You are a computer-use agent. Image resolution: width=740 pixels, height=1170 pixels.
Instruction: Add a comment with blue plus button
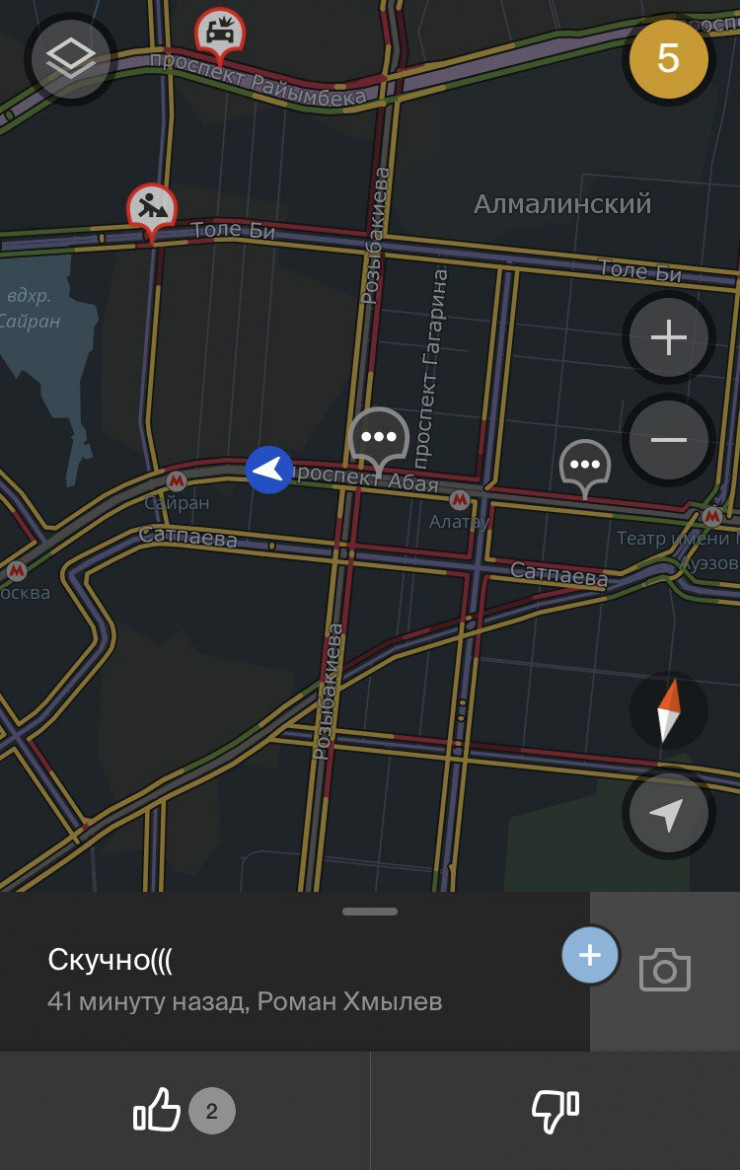[590, 955]
